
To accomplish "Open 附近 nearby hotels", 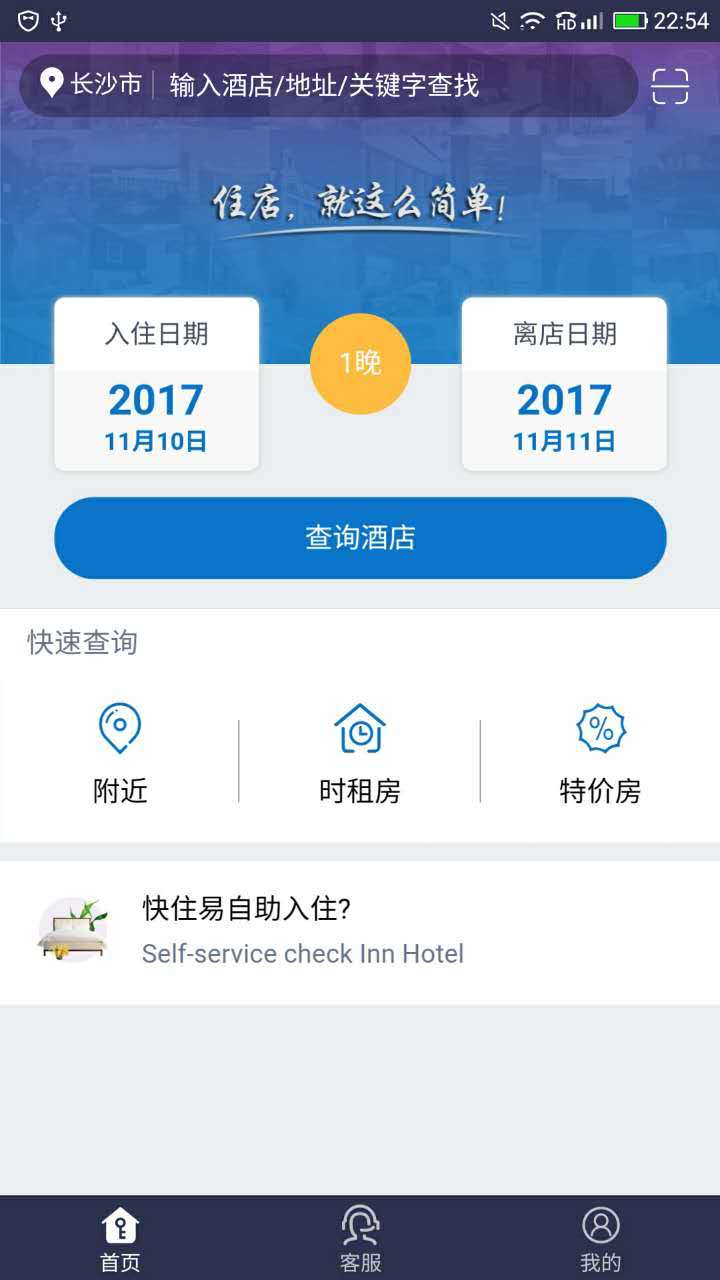I will point(120,756).
